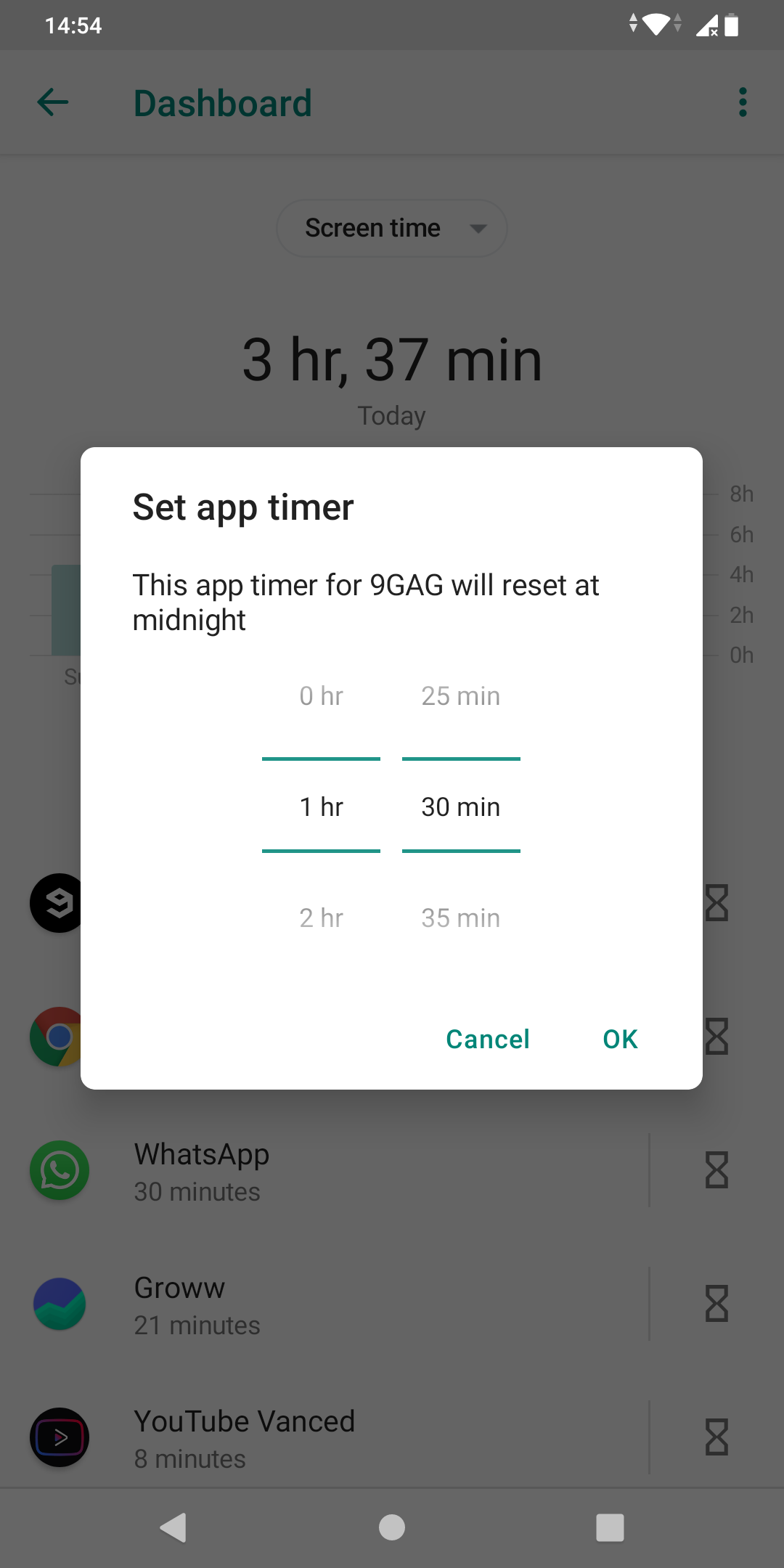Select 0 hr in hour picker

321,696
